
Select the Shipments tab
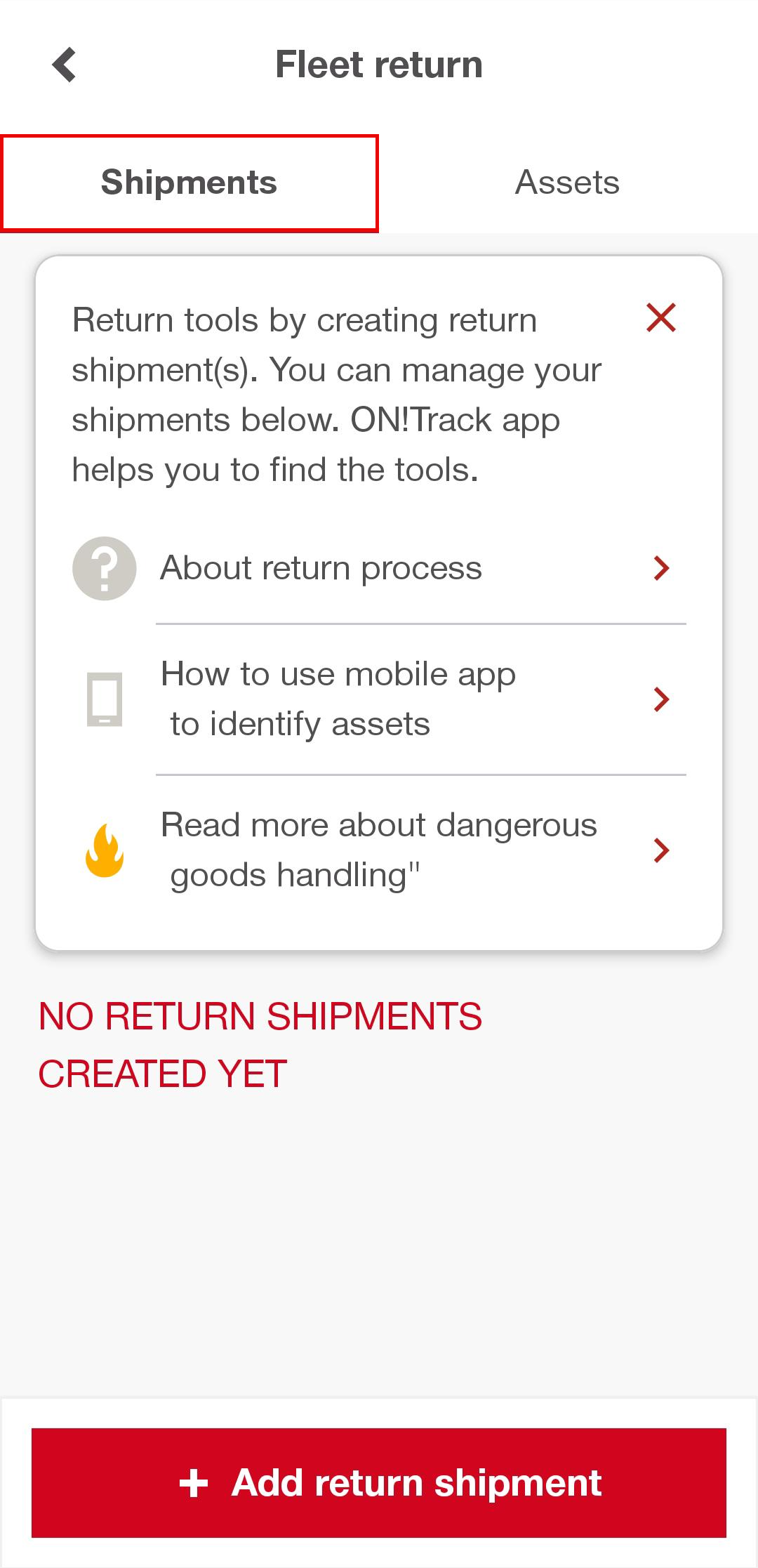[189, 183]
